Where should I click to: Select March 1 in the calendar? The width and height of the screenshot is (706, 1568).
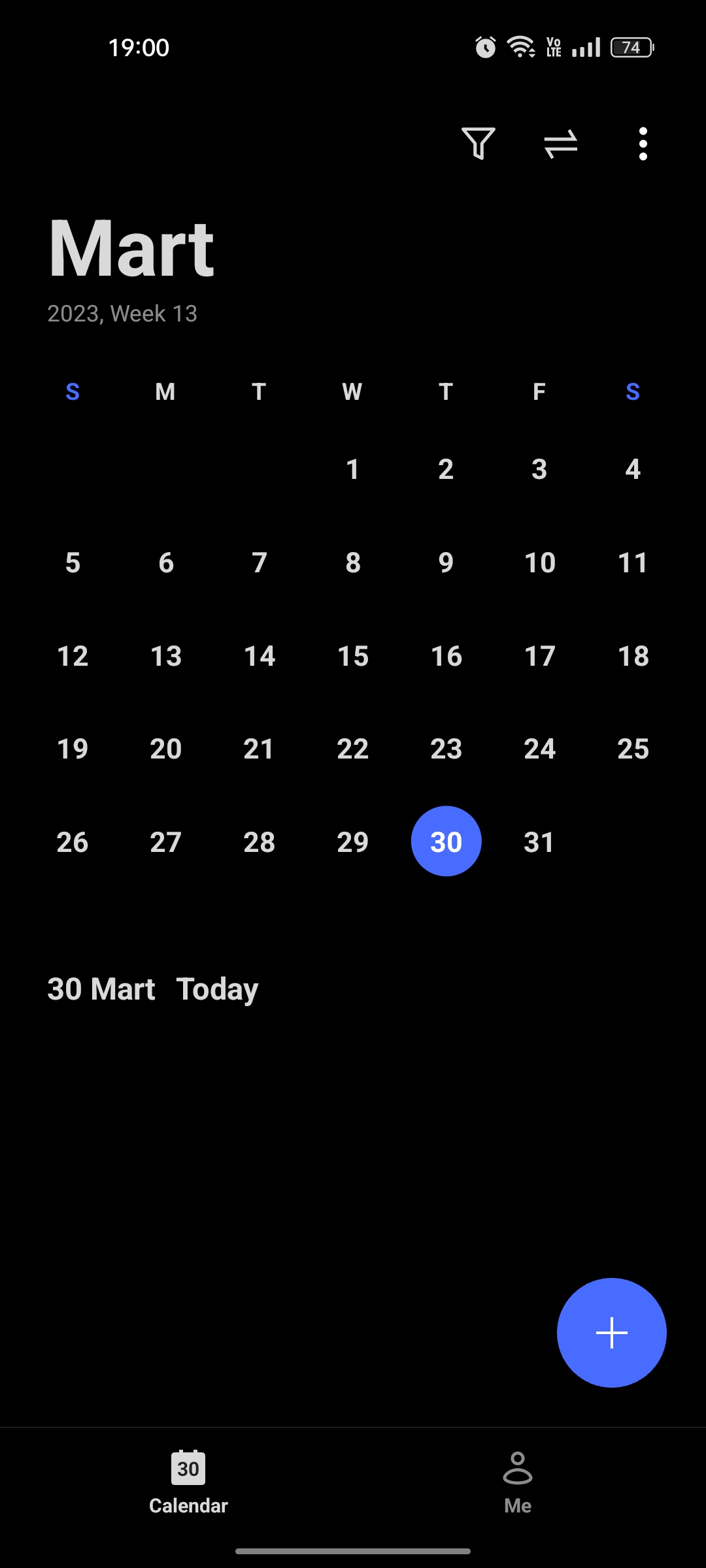tap(353, 468)
